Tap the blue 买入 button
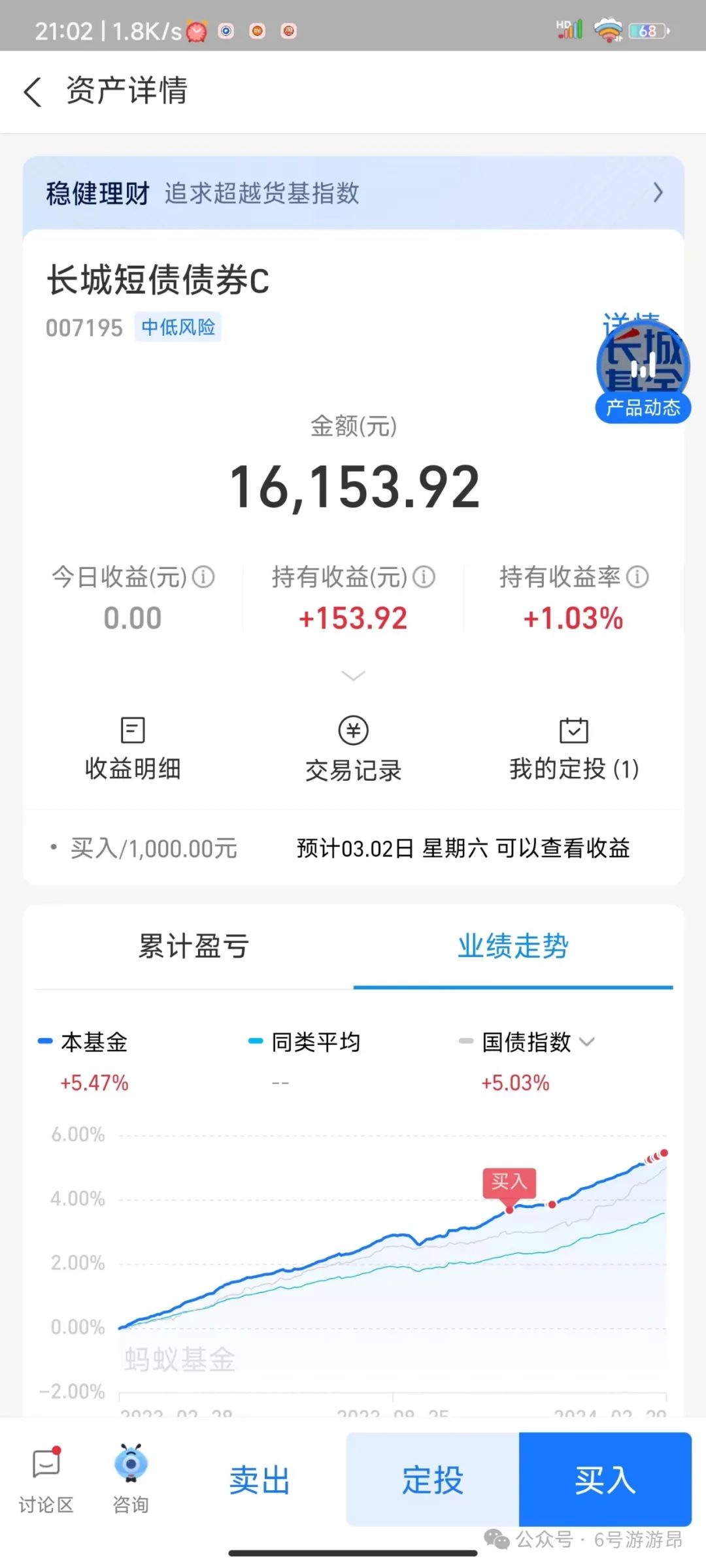 click(605, 1479)
